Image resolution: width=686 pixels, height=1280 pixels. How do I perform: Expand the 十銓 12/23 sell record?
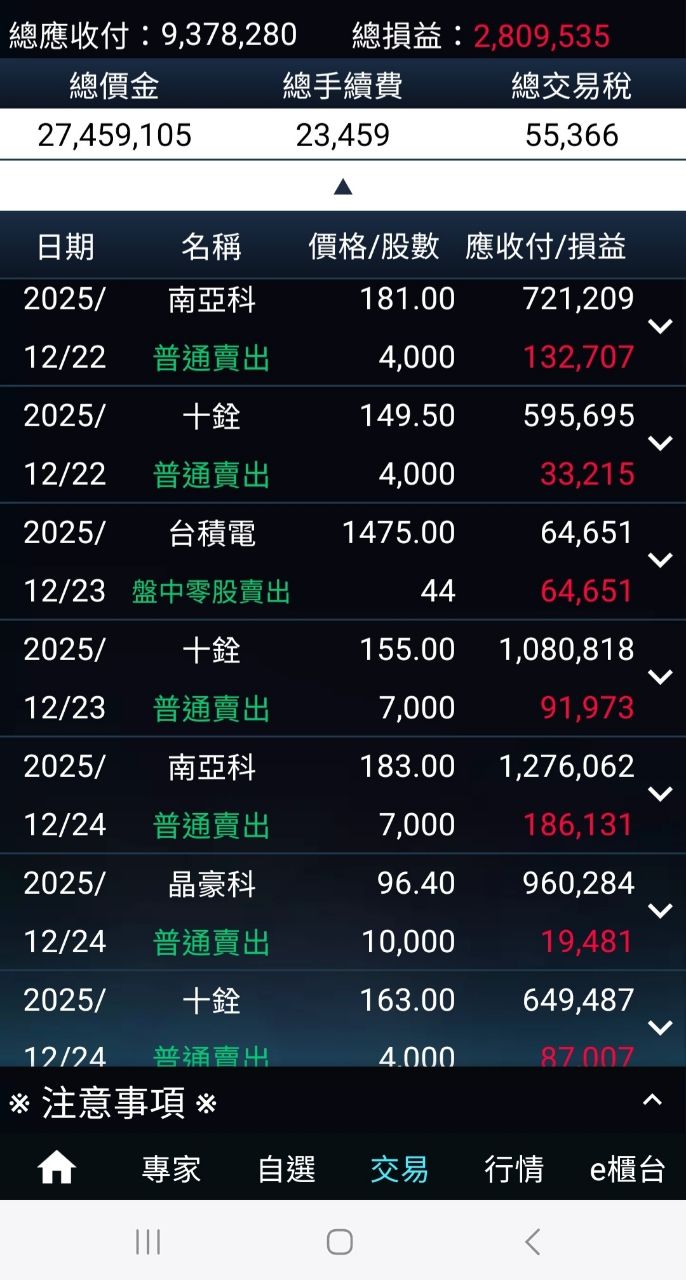coord(660,678)
